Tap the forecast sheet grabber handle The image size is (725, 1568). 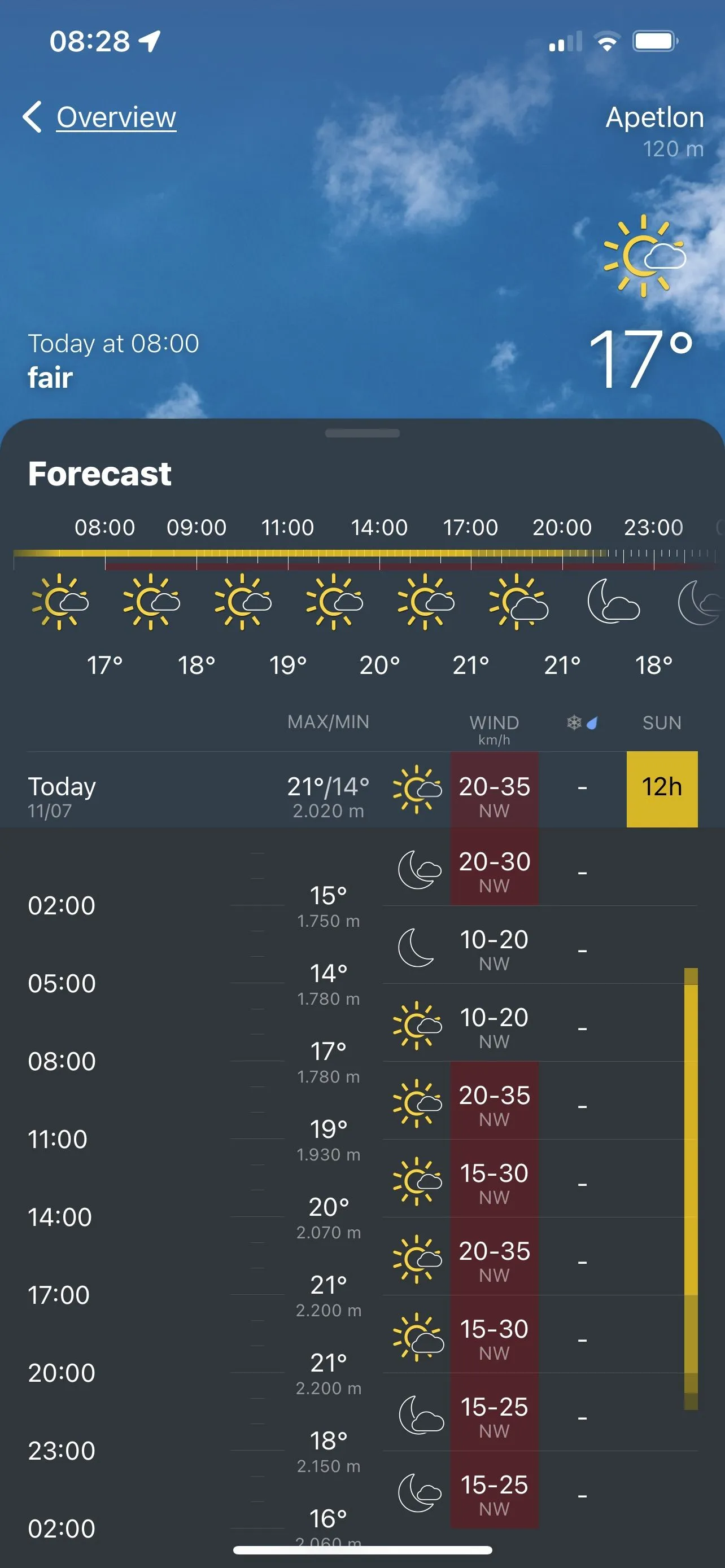tap(362, 433)
